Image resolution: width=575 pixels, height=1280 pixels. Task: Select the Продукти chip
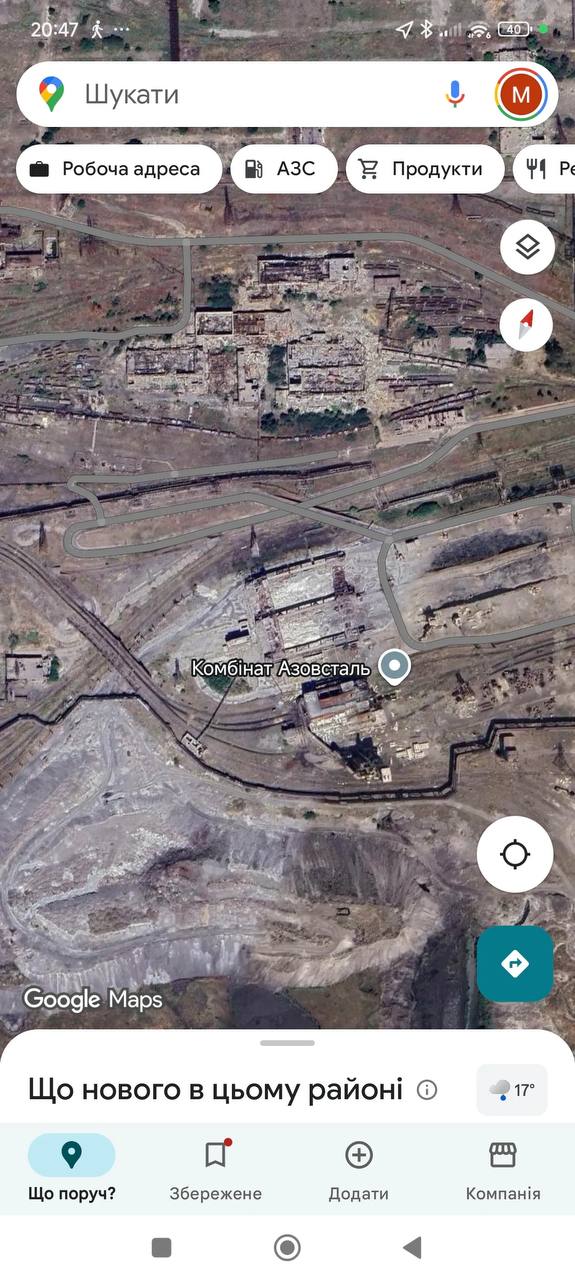tap(425, 169)
